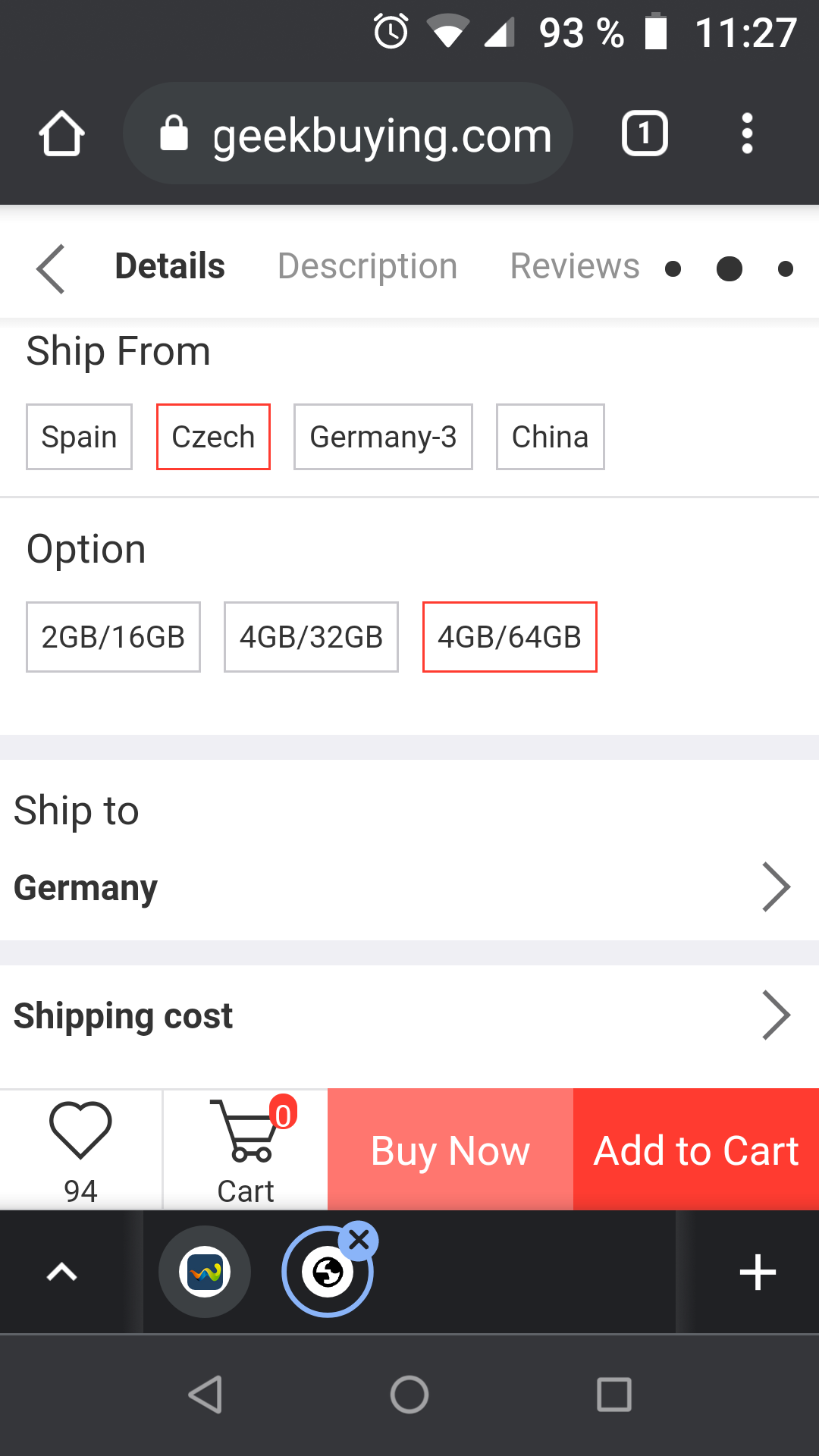Switch to the Description tab

coord(368,266)
